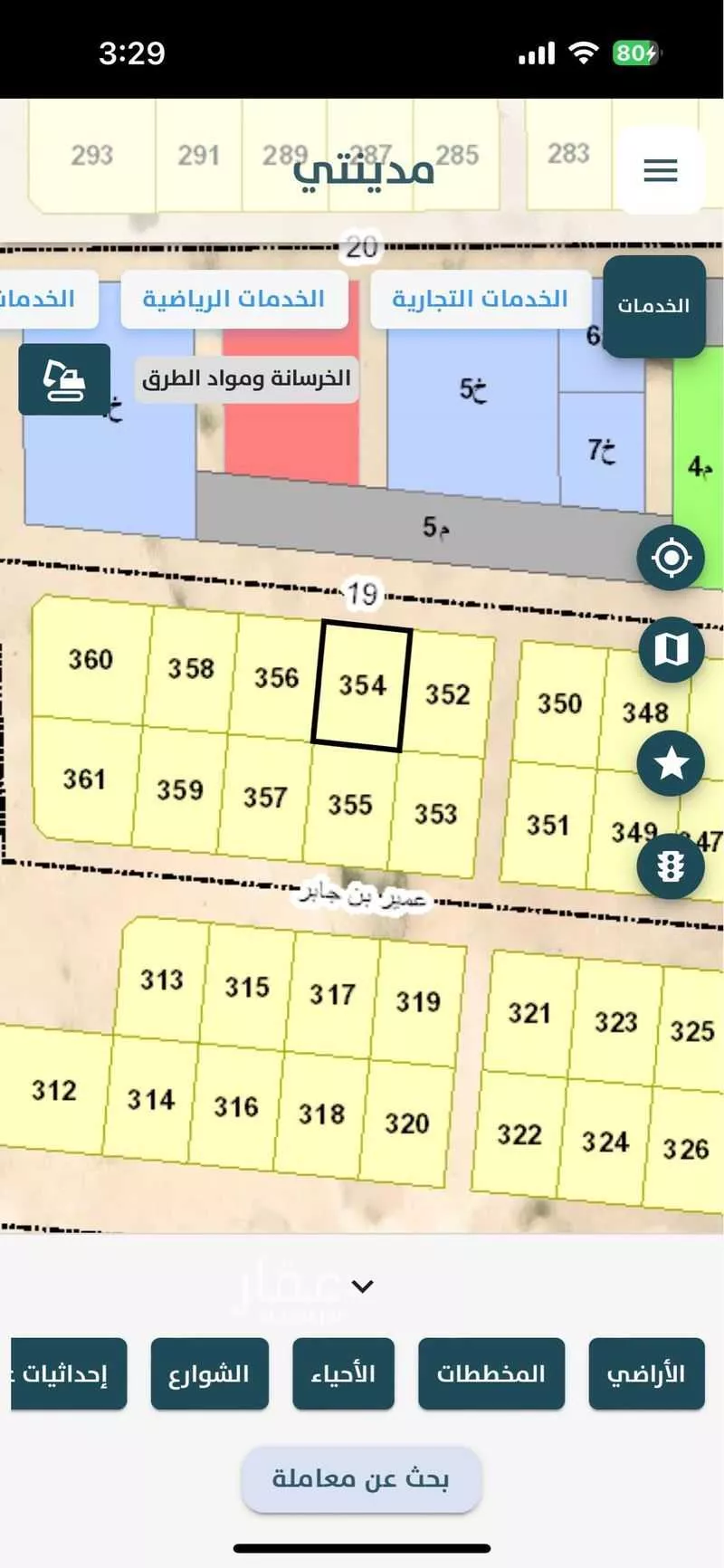724x1568 pixels.
Task: Switch to إحداثيات coordinates tab
Action: 68,1373
